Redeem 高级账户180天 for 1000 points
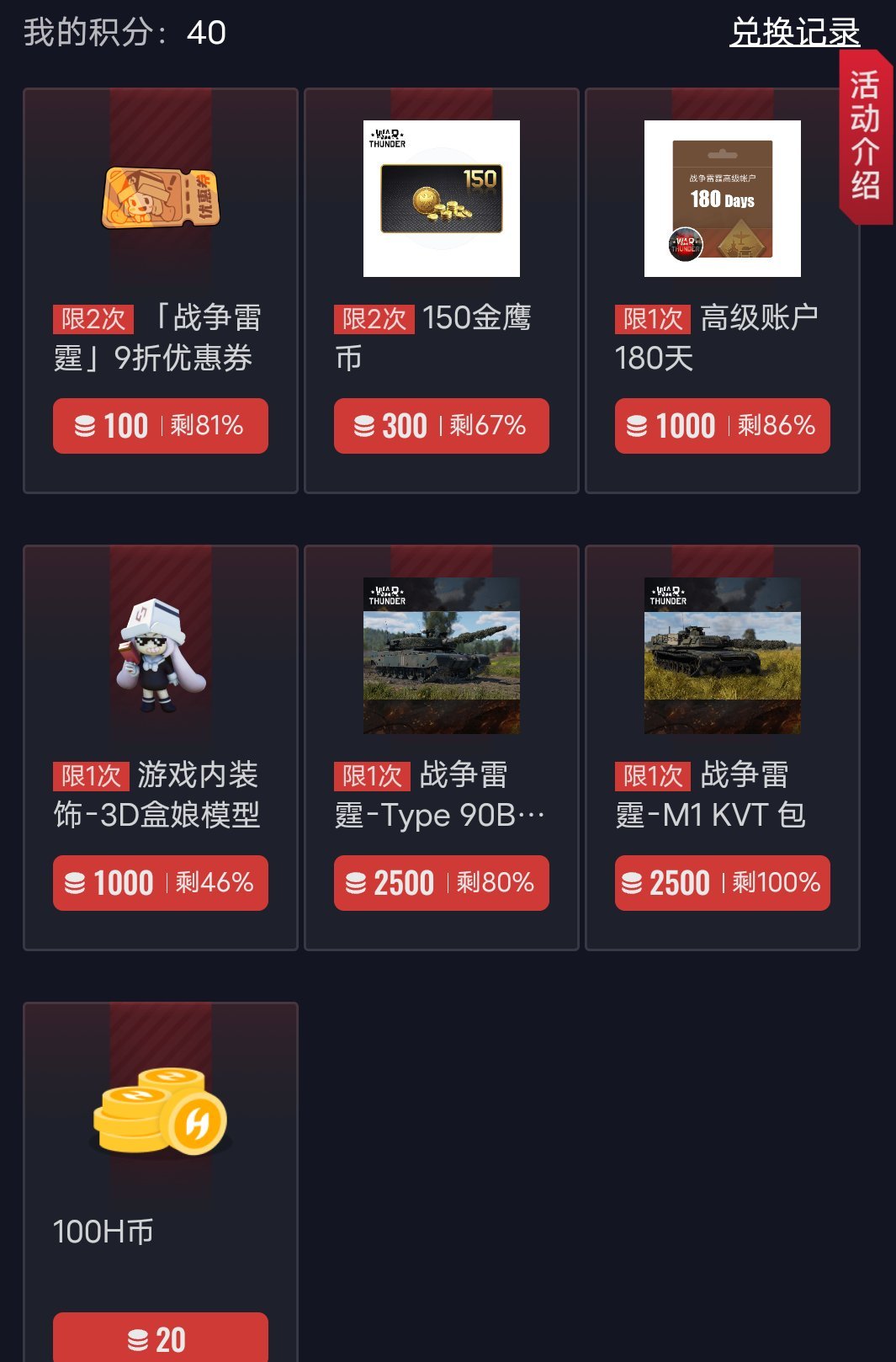This screenshot has width=896, height=1362. click(x=723, y=426)
